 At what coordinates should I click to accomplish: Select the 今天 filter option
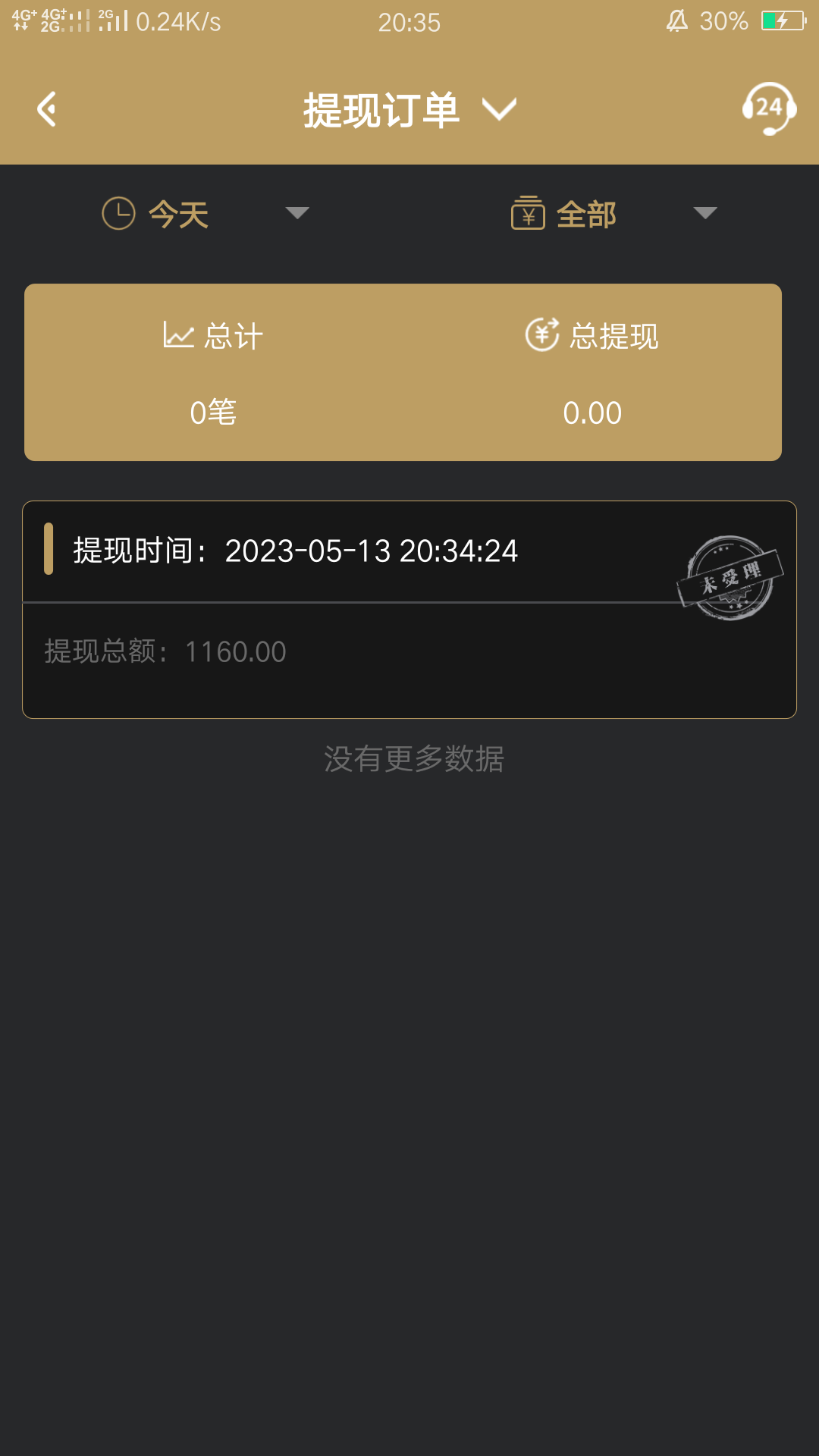click(x=179, y=215)
